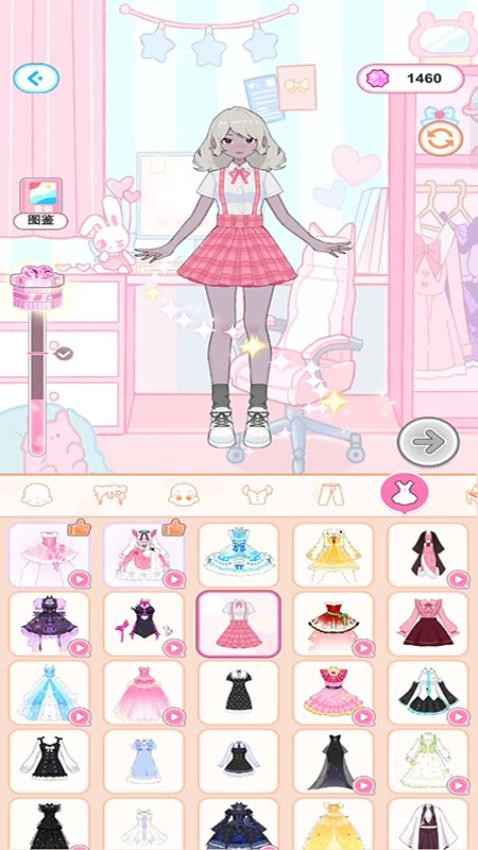Select the red and green Christmas dress

333,623
